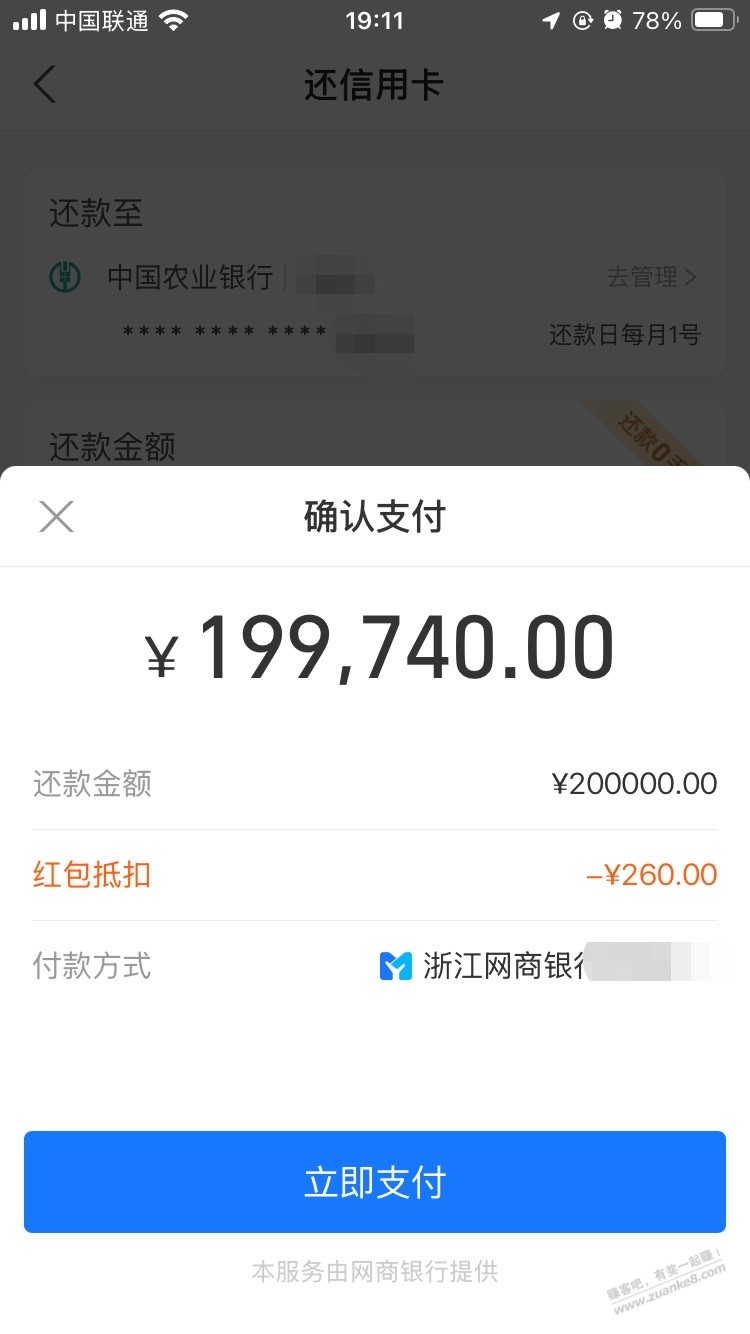Go back from 还信用卡 page
The width and height of the screenshot is (750, 1334).
[45, 85]
